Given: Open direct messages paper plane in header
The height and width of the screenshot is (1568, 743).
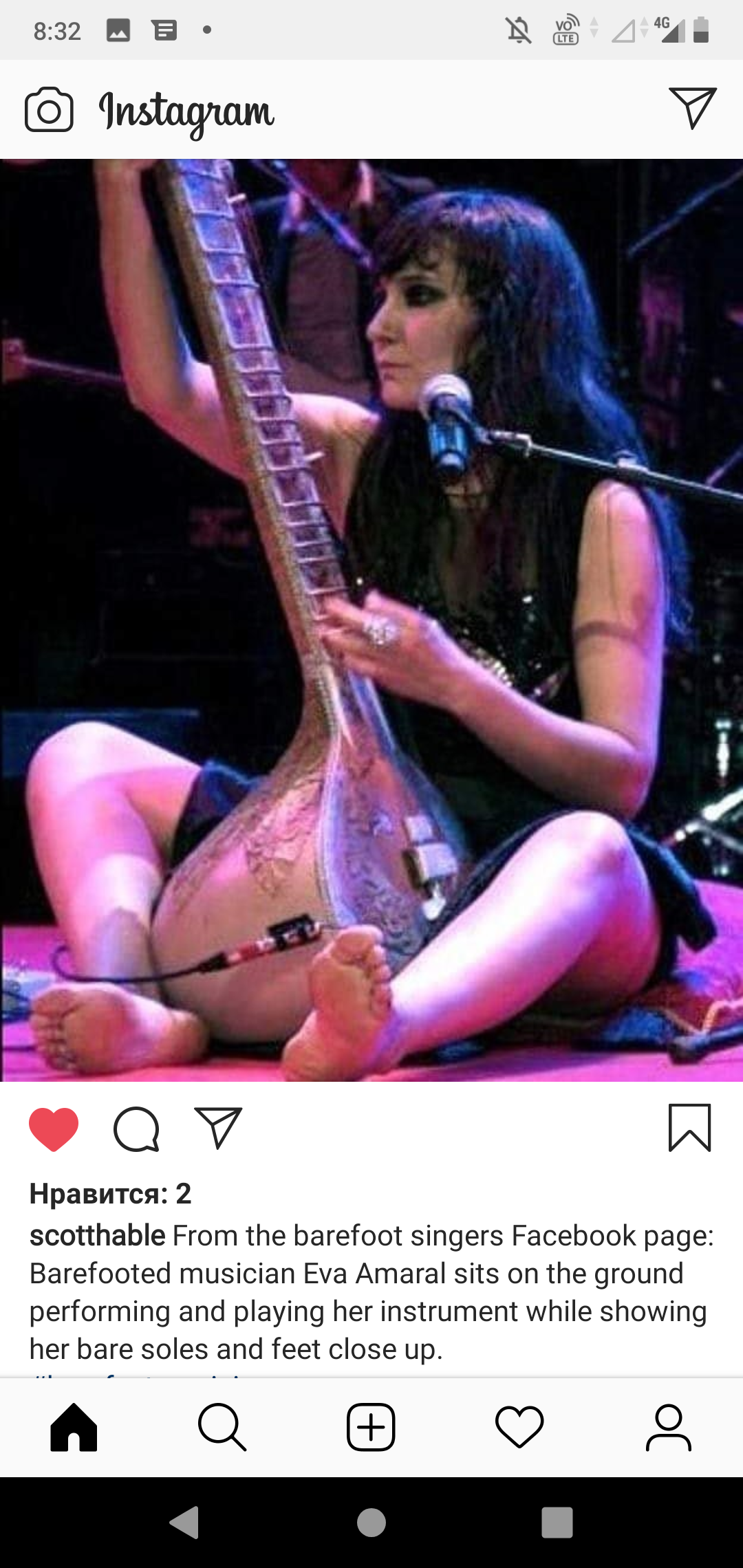Looking at the screenshot, I should 693,108.
